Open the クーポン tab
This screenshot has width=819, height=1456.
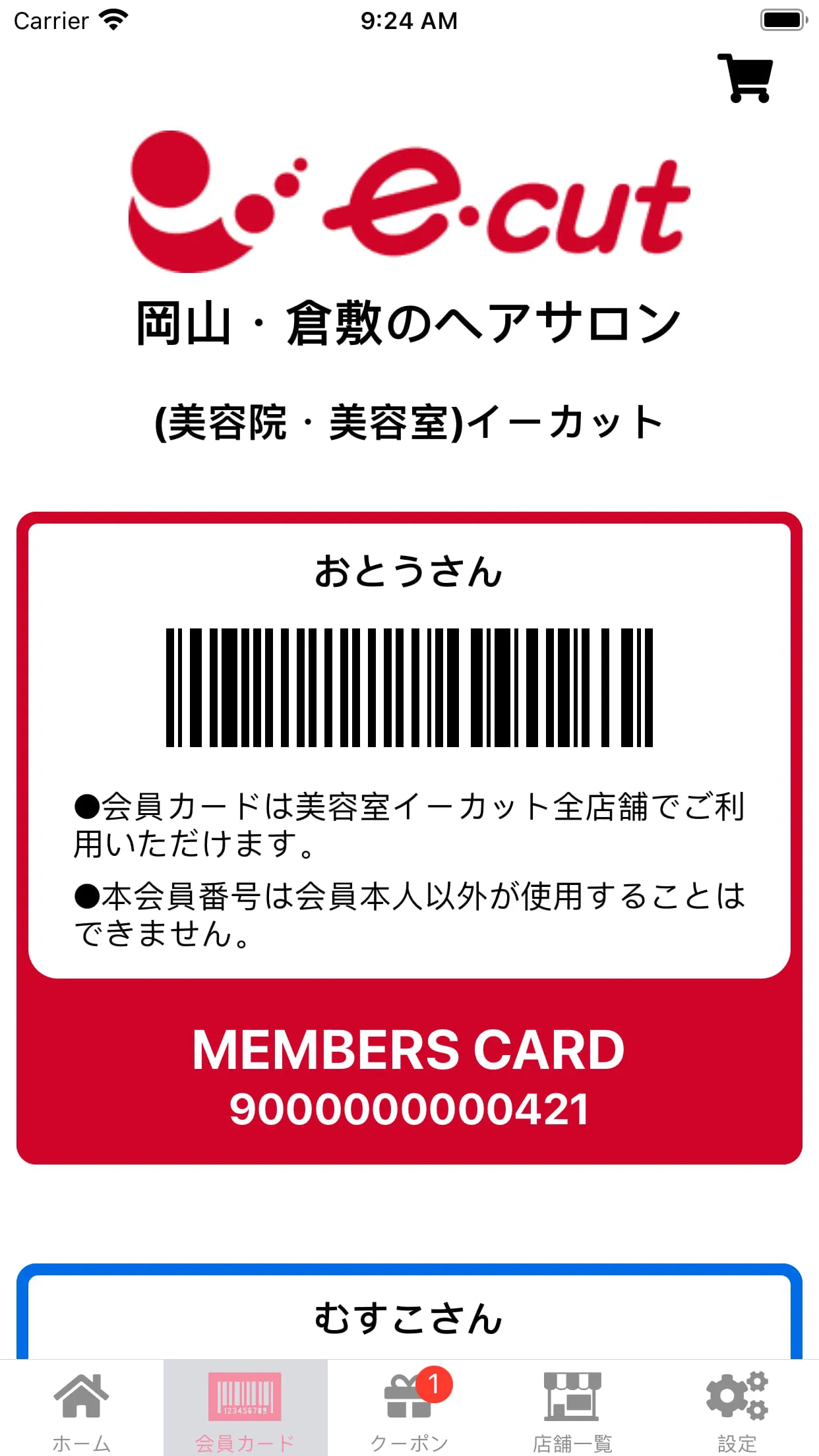tap(409, 1407)
